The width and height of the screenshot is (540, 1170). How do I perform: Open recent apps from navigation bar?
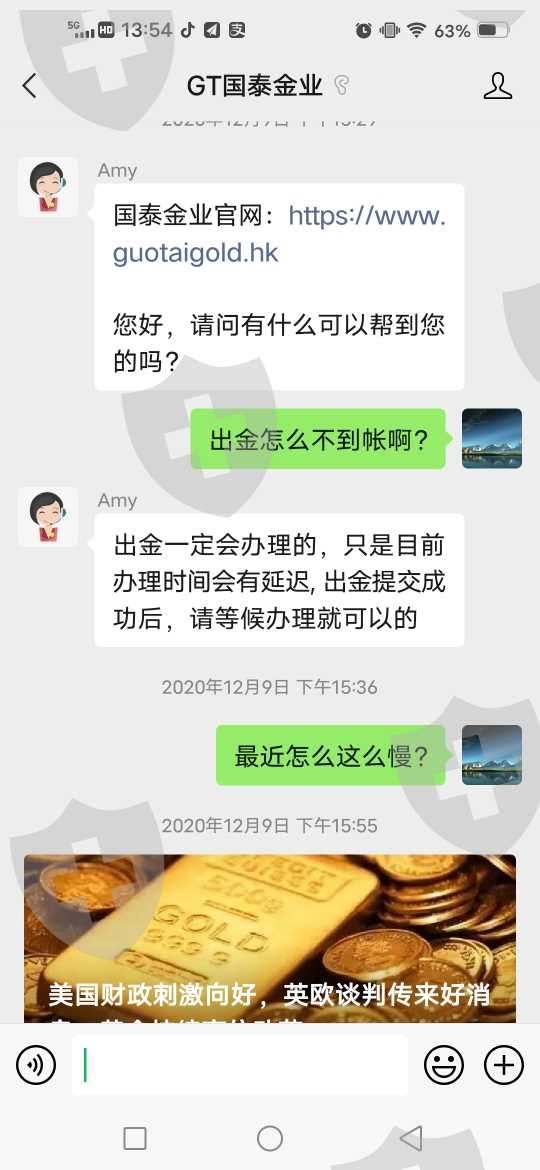(135, 1139)
